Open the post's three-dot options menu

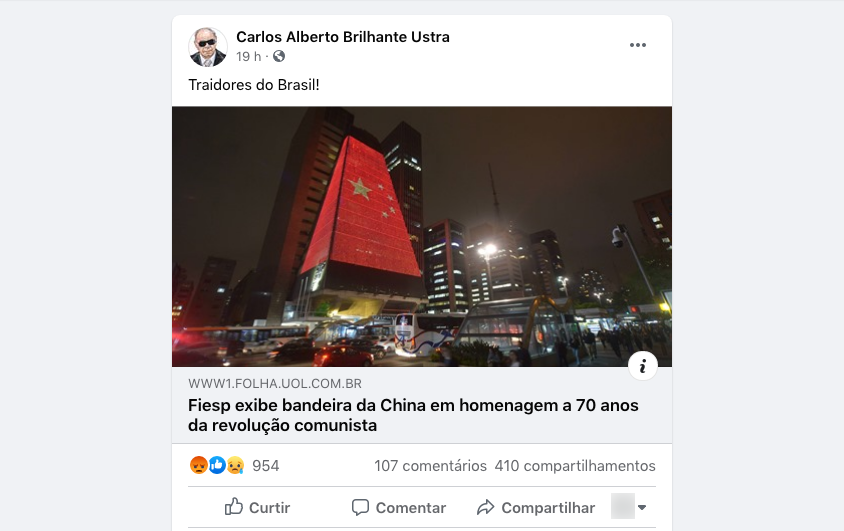(638, 45)
